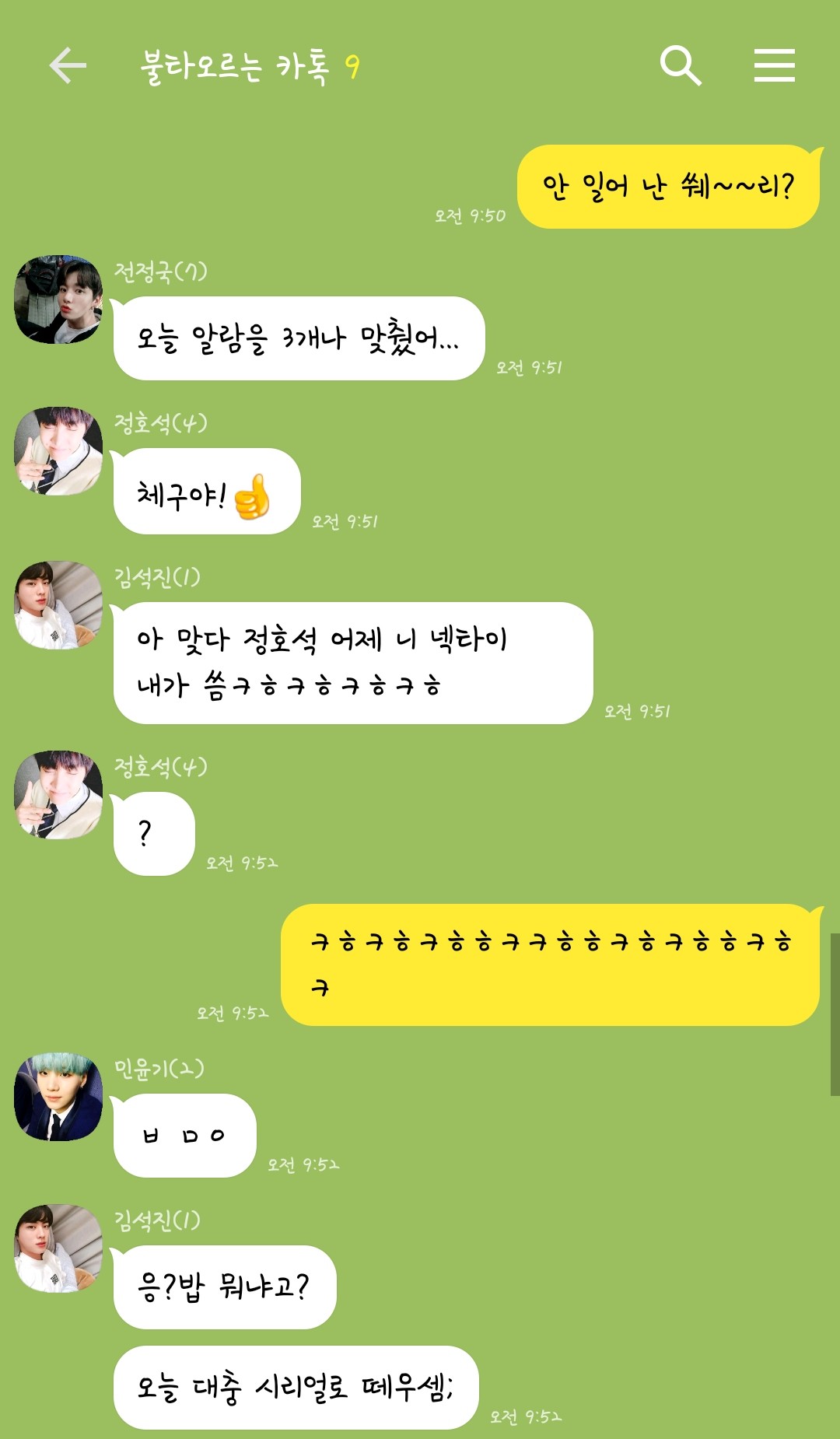Go back from the 불타오르는 카톡 chat
The height and width of the screenshot is (1439, 840).
point(68,65)
